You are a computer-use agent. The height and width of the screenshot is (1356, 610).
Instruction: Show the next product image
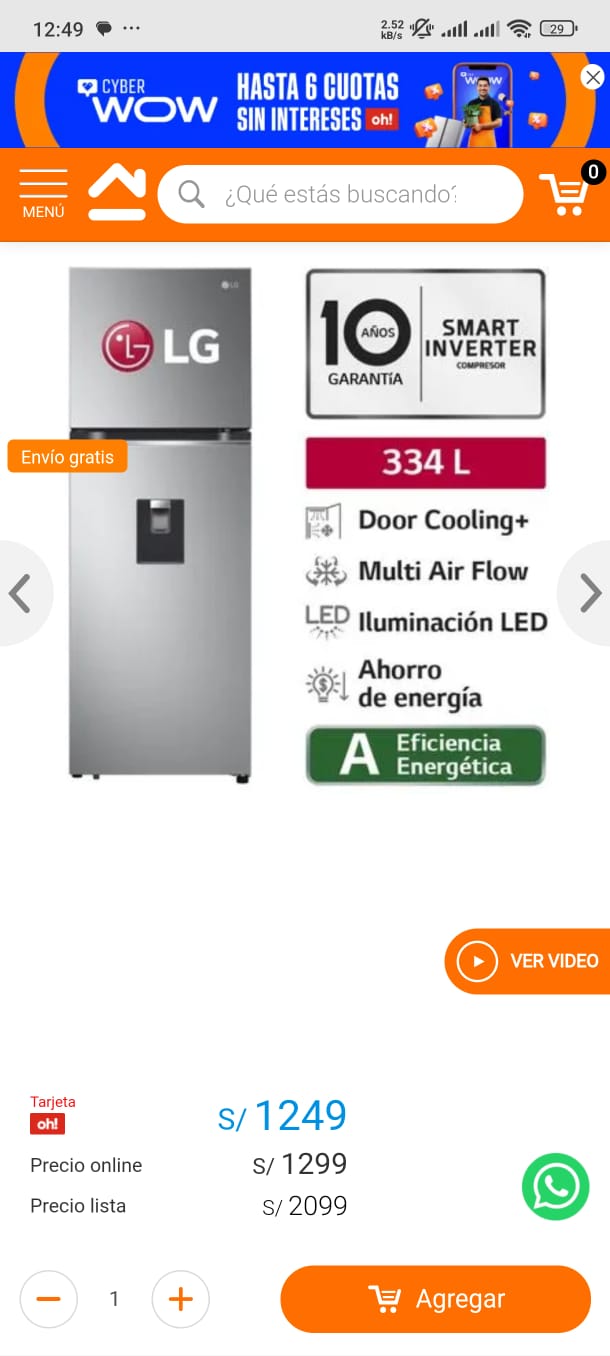(x=588, y=593)
